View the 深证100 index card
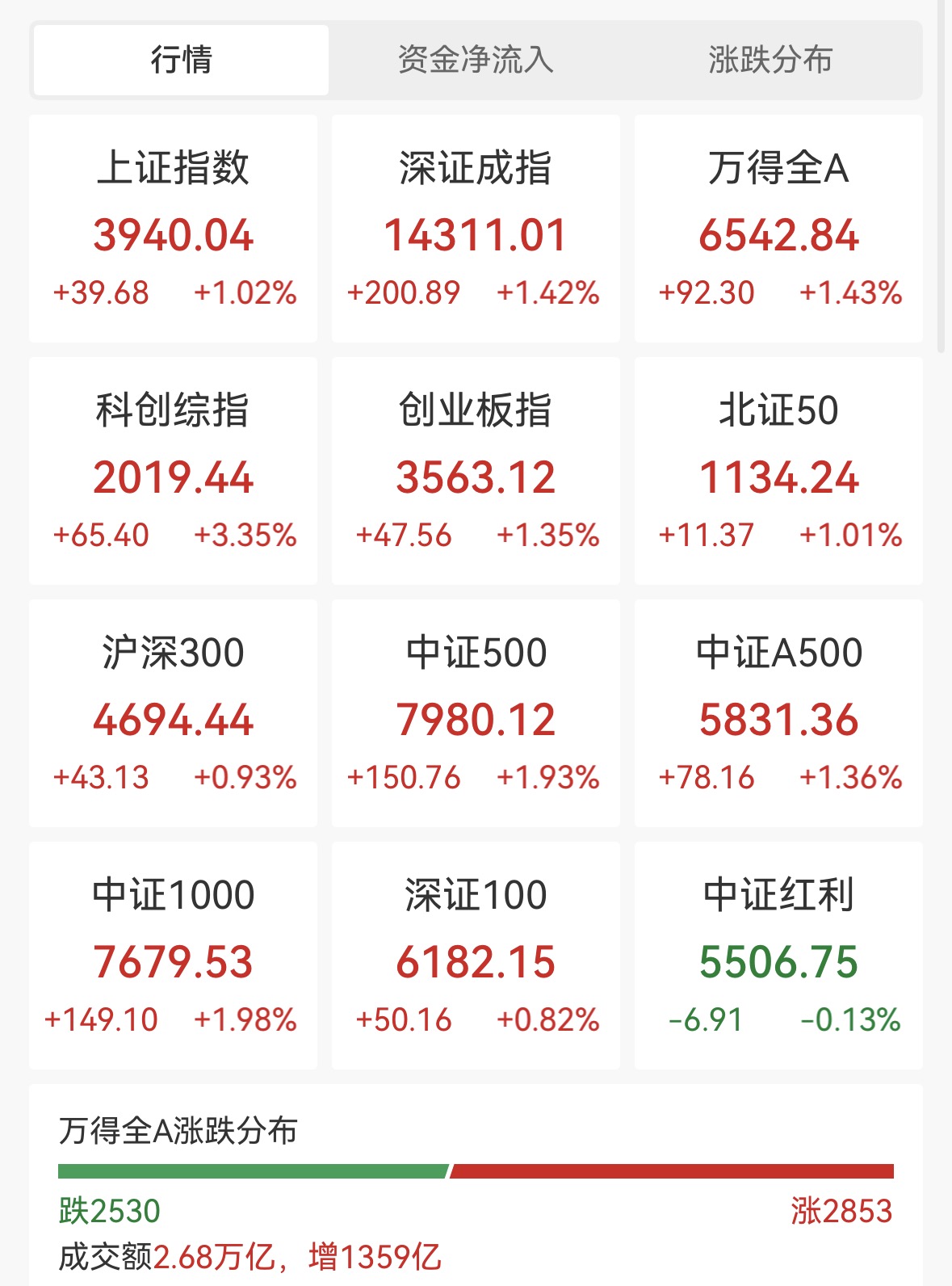The width and height of the screenshot is (952, 1286). click(476, 956)
